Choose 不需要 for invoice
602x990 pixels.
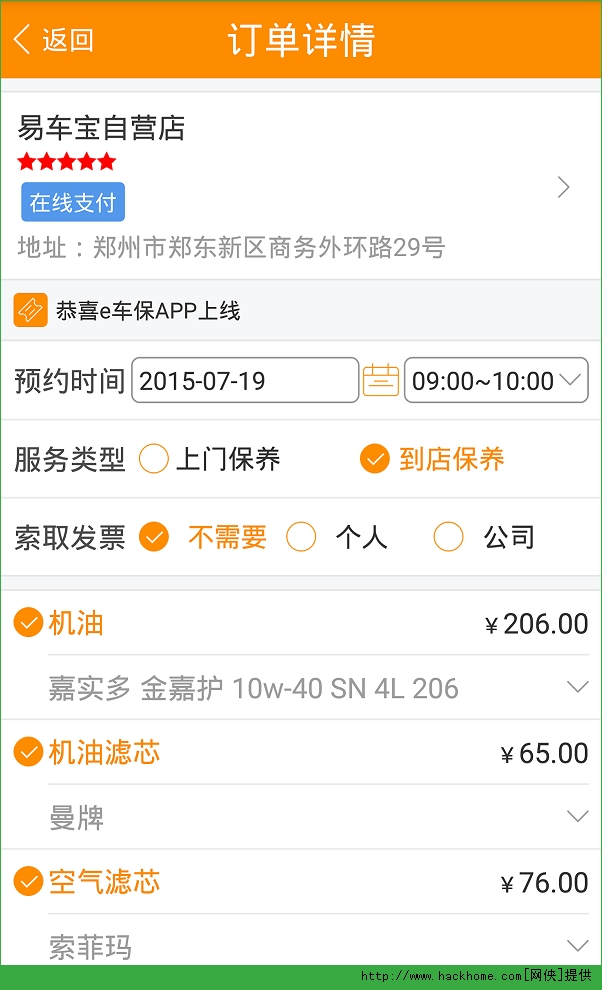pos(154,538)
